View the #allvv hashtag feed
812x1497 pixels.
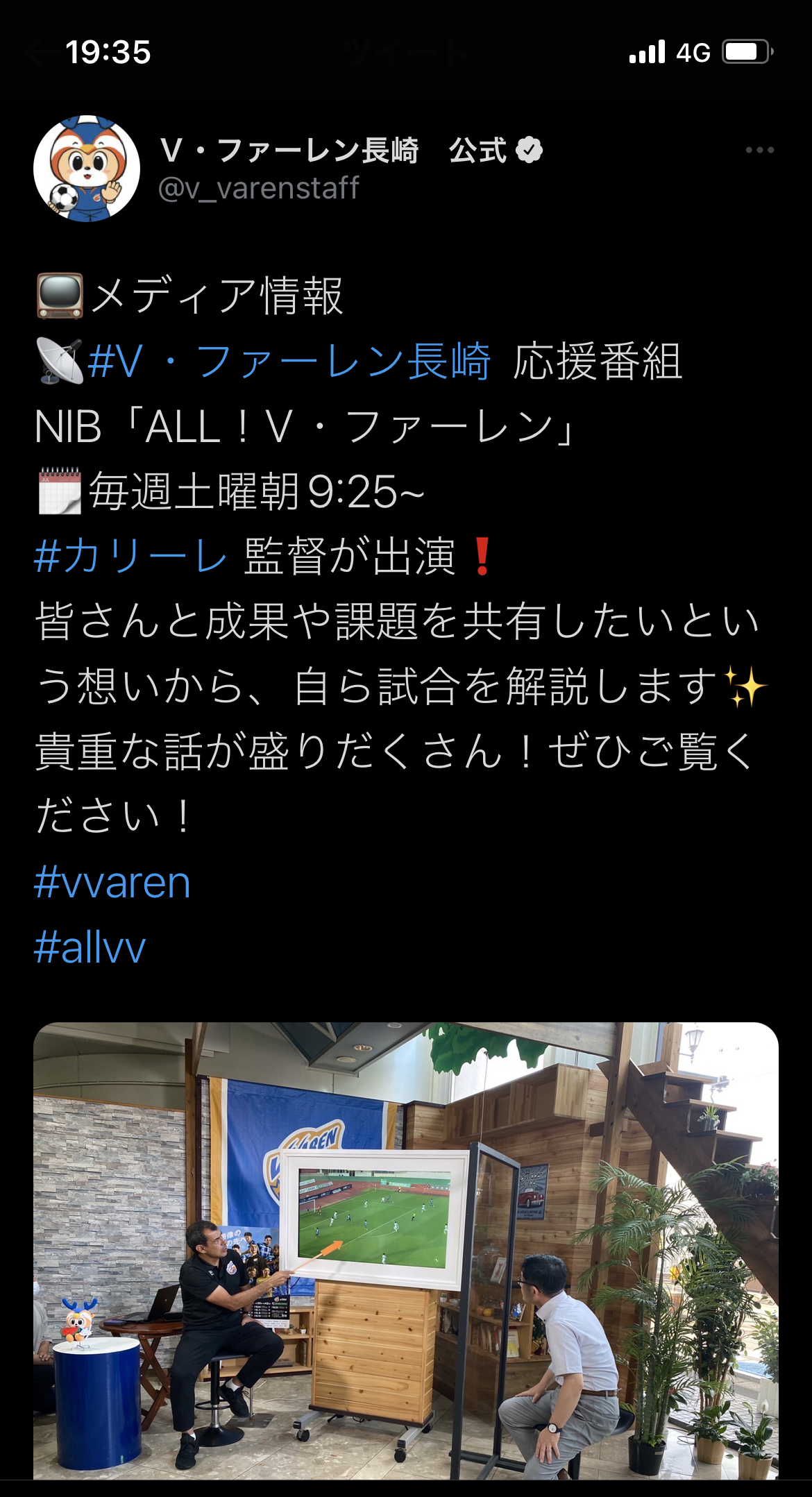[90, 948]
